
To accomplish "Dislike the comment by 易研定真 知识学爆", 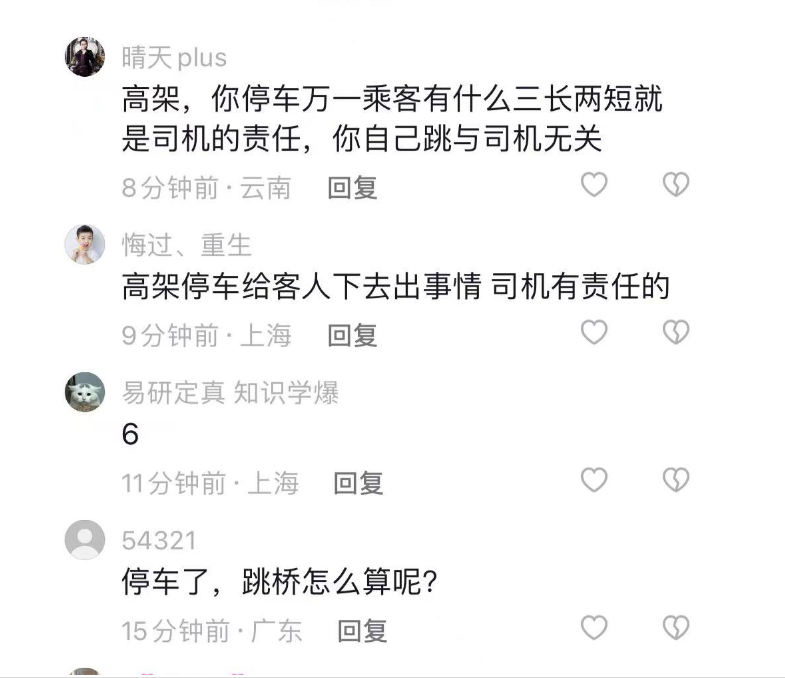I will (676, 480).
